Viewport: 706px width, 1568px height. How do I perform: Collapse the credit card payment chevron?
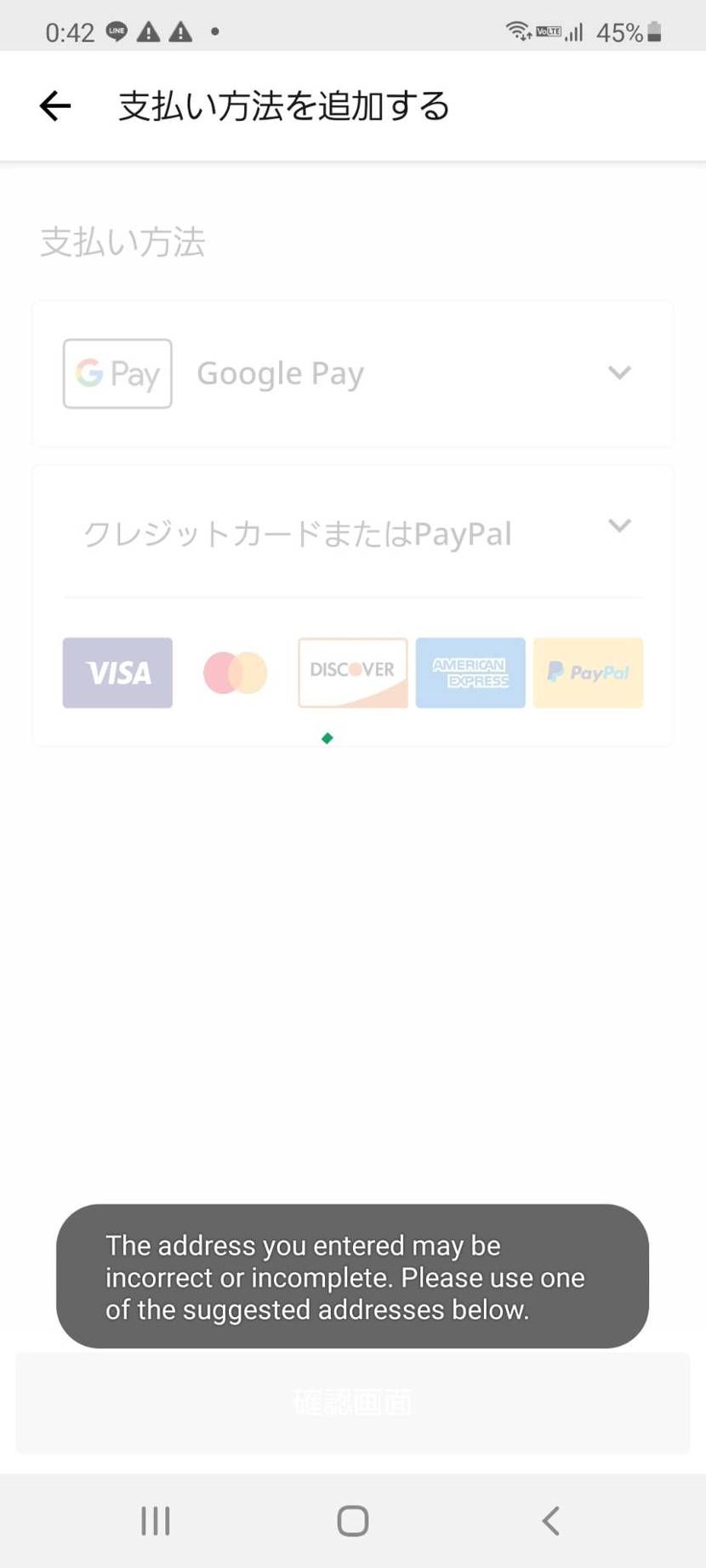(x=620, y=526)
